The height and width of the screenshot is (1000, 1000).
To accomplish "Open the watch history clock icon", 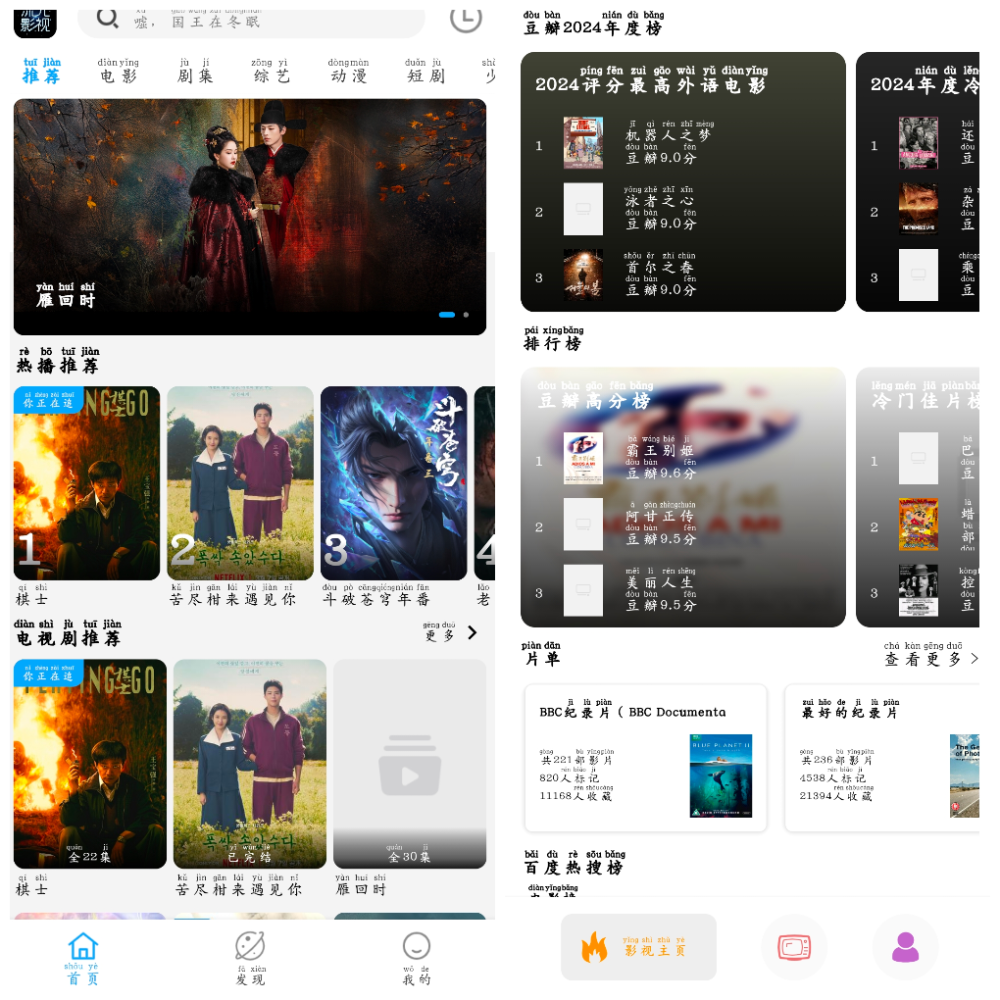I will [465, 17].
